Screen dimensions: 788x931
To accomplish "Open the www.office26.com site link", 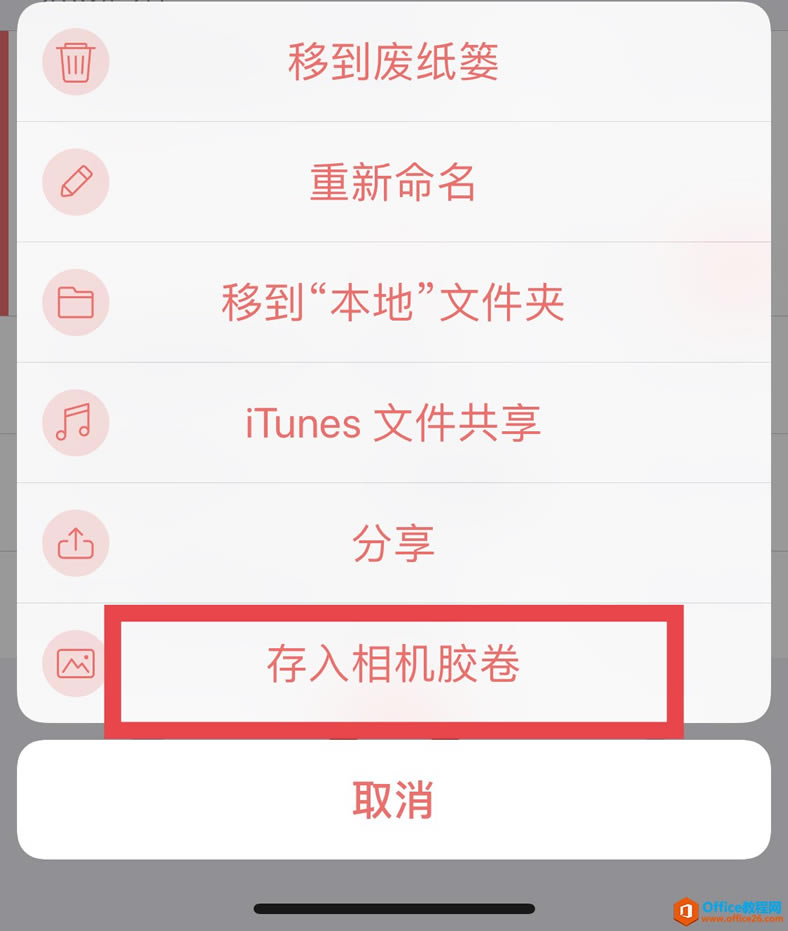I will pyautogui.click(x=742, y=920).
